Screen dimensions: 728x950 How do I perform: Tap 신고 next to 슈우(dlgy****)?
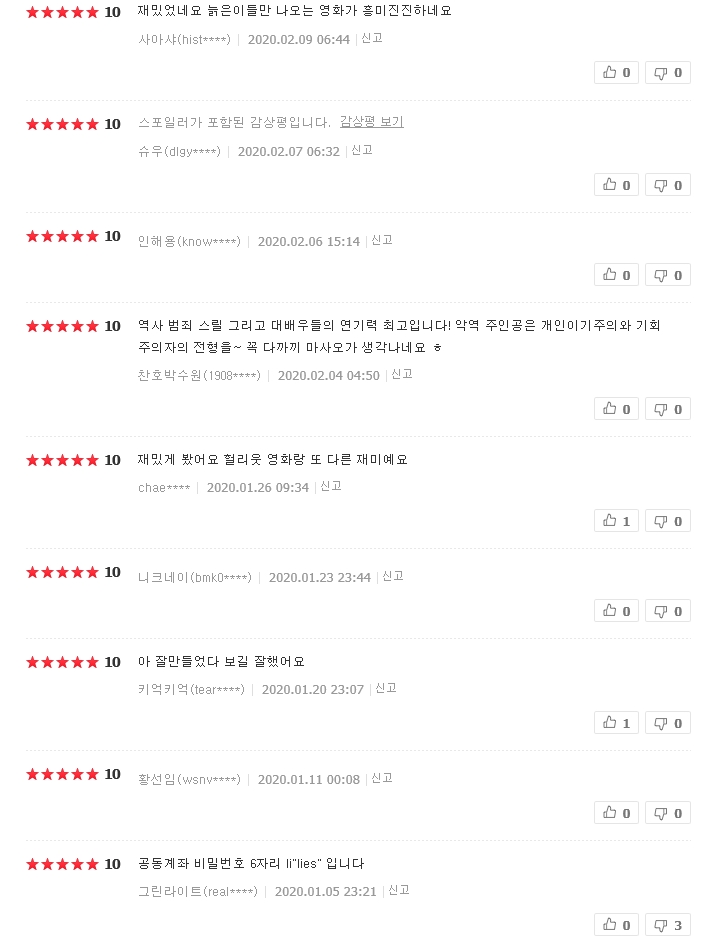tap(362, 150)
